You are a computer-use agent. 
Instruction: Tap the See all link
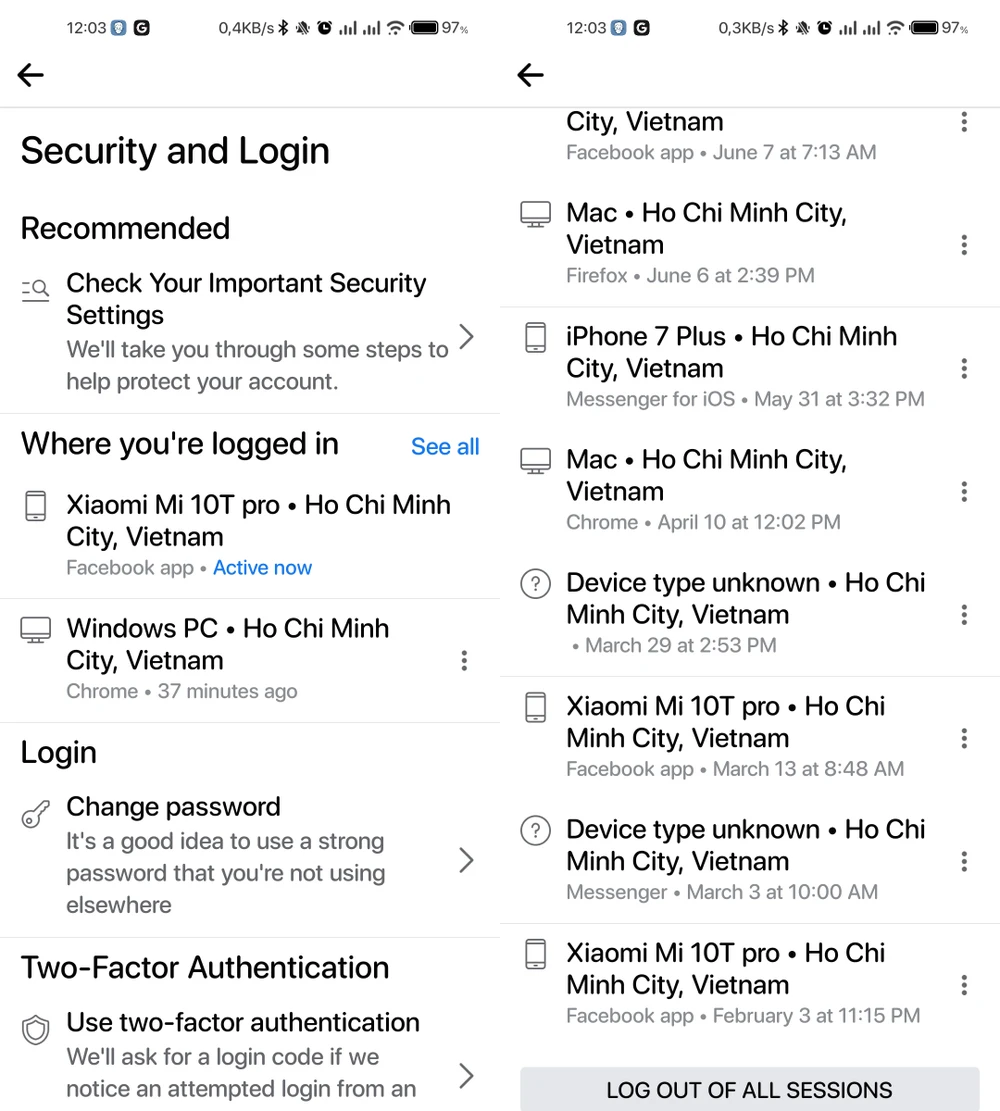point(445,446)
